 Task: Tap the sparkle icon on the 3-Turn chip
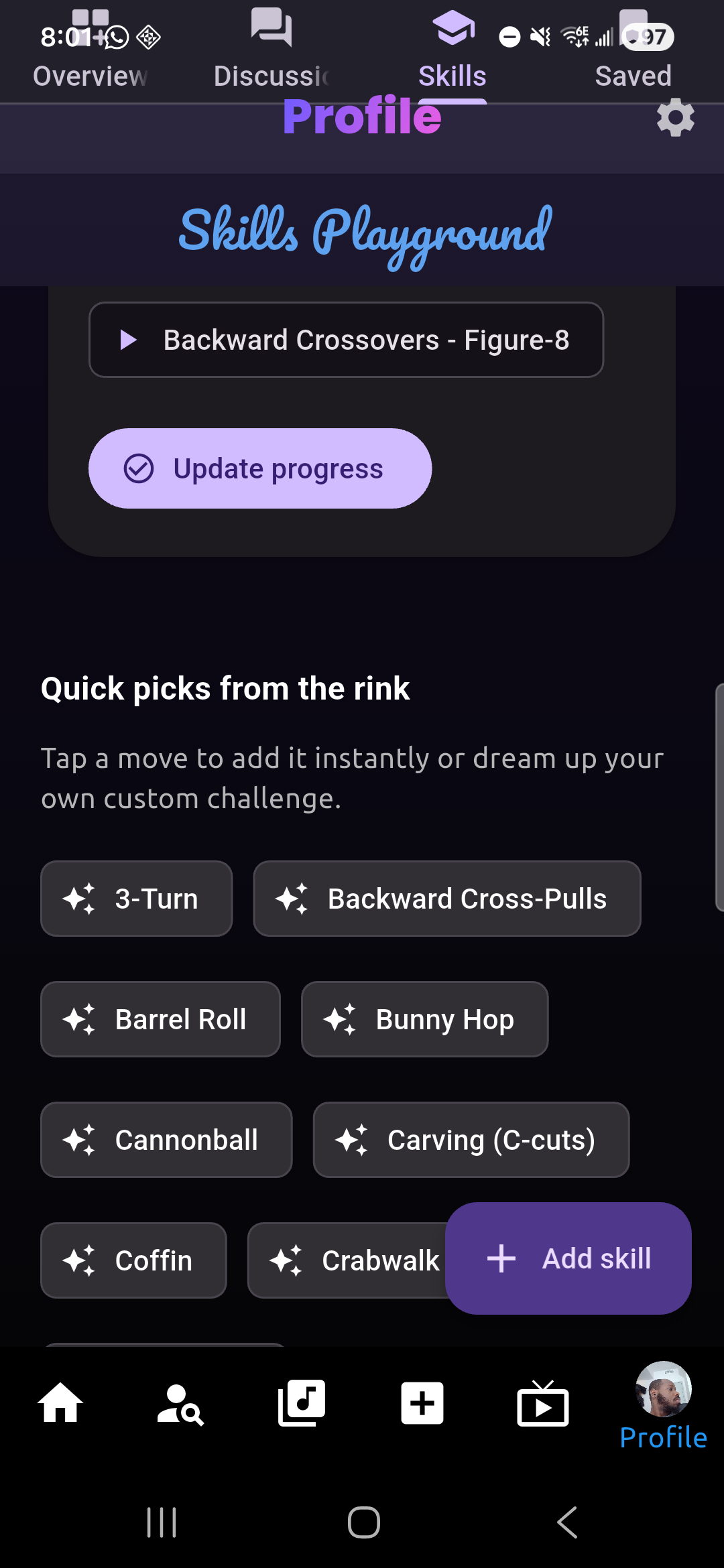[80, 898]
